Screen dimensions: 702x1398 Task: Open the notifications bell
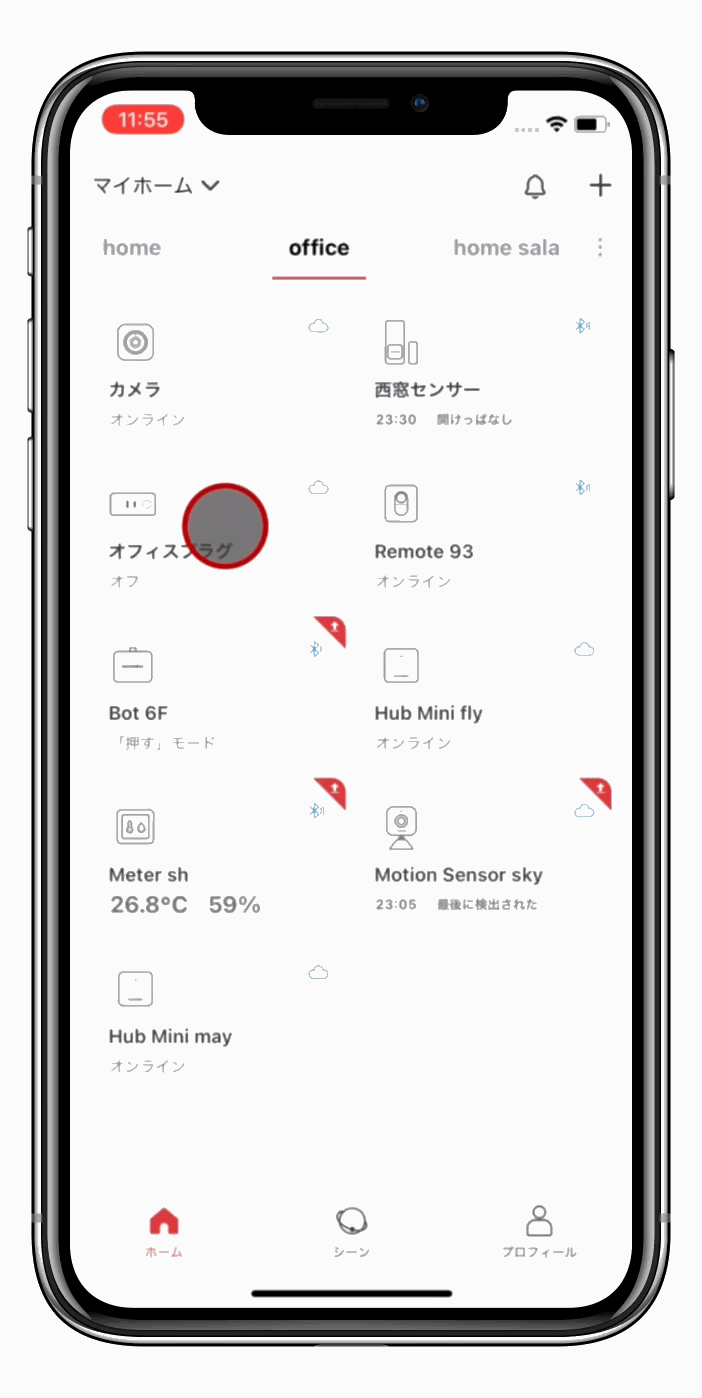536,186
